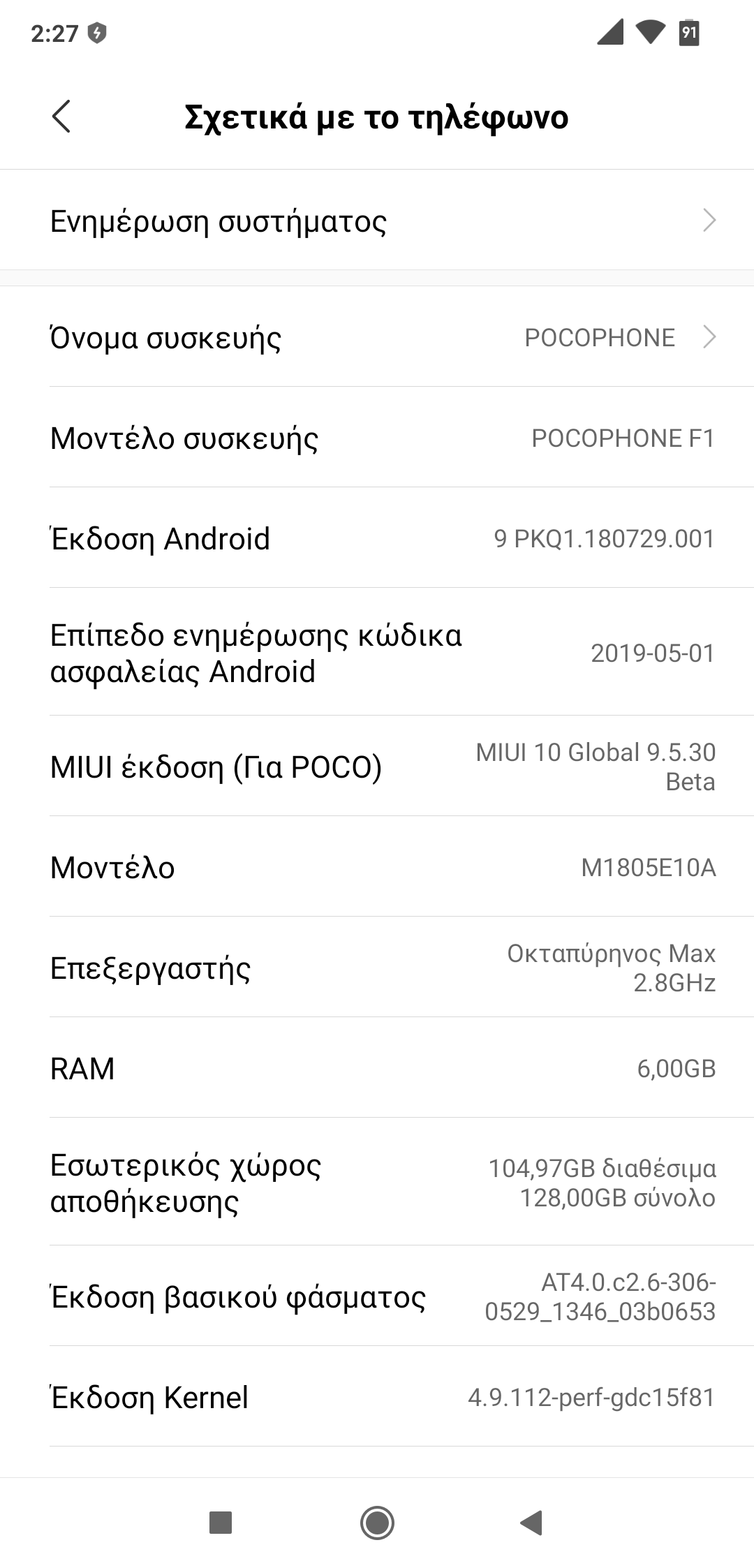Tap the MIUI έκδοση (Για POCO) row
The width and height of the screenshot is (754, 1568).
377,767
